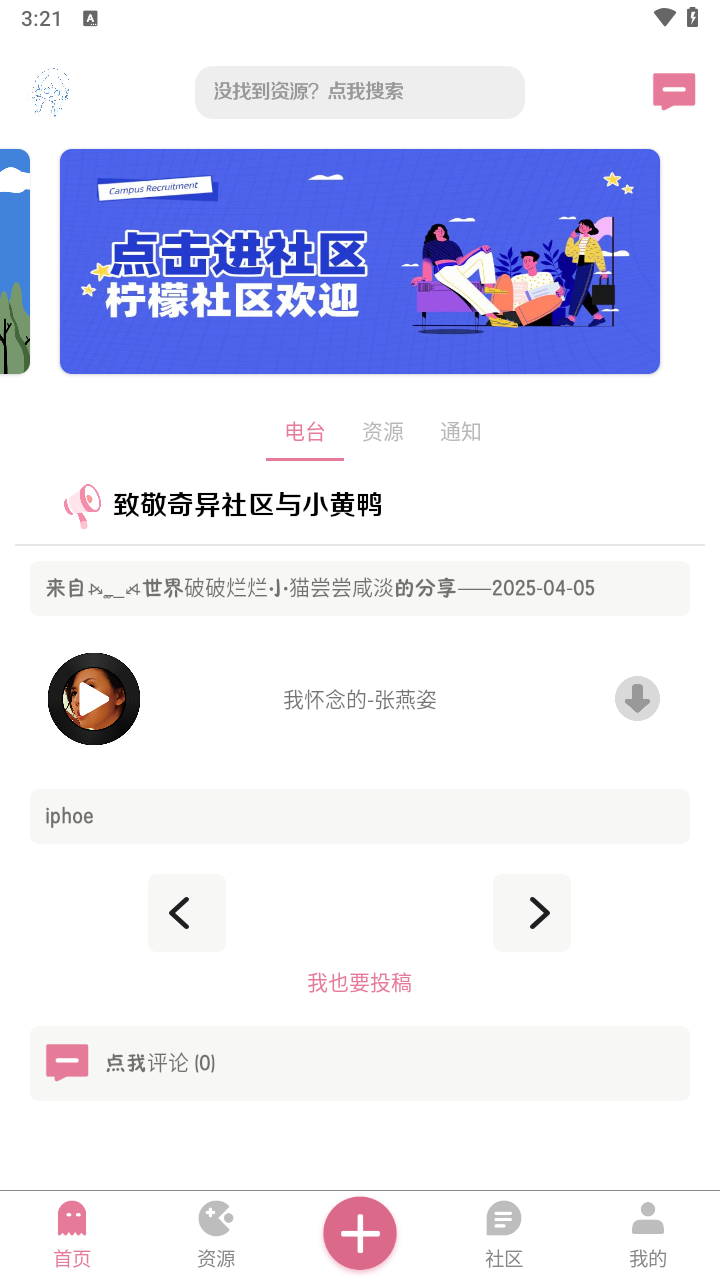Download the song 我怀念的-张燕姿
The width and height of the screenshot is (720, 1280).
pyautogui.click(x=637, y=699)
